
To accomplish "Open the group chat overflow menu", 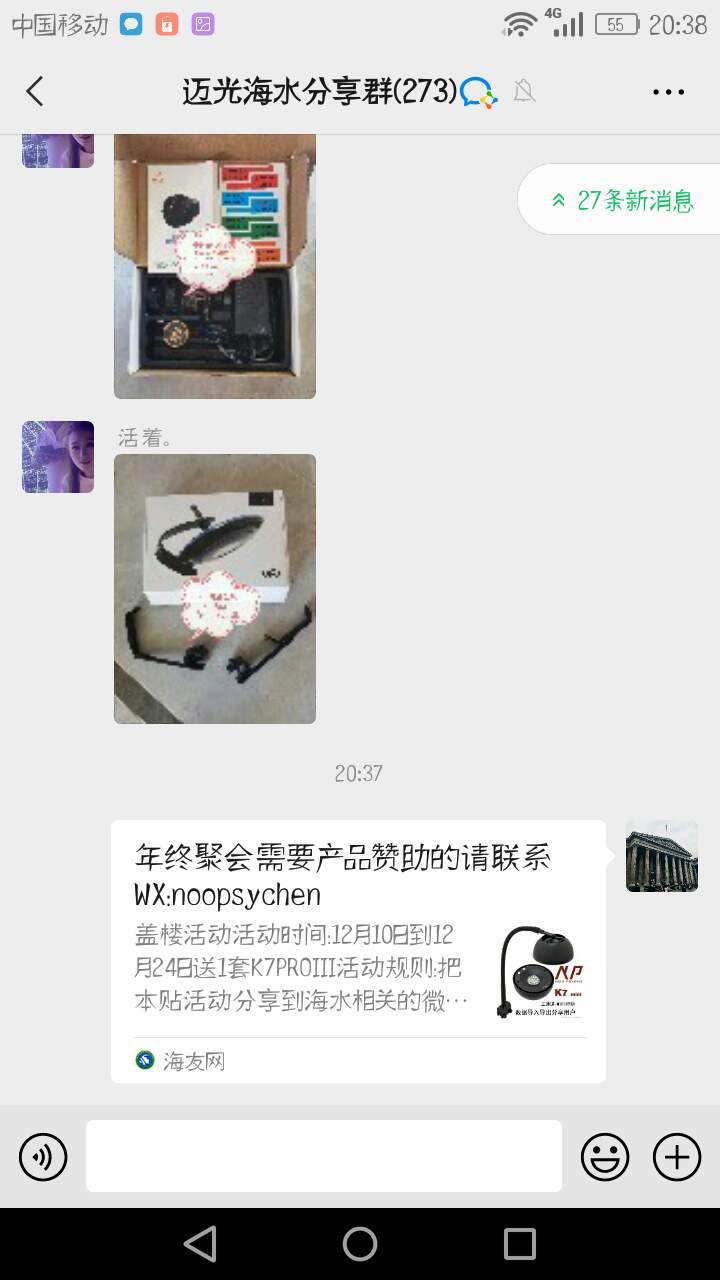I will click(668, 92).
